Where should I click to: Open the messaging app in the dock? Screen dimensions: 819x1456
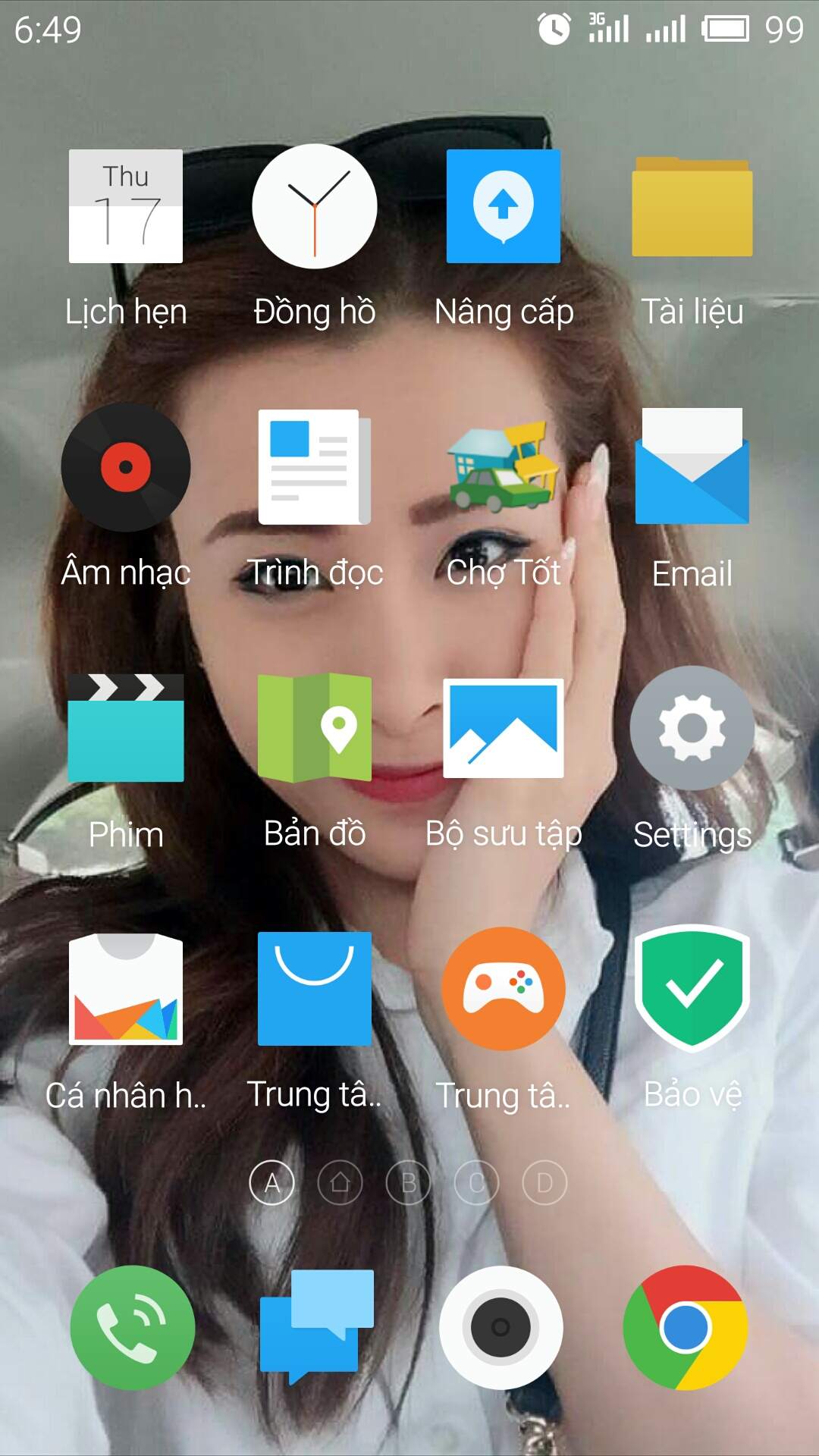[317, 1328]
